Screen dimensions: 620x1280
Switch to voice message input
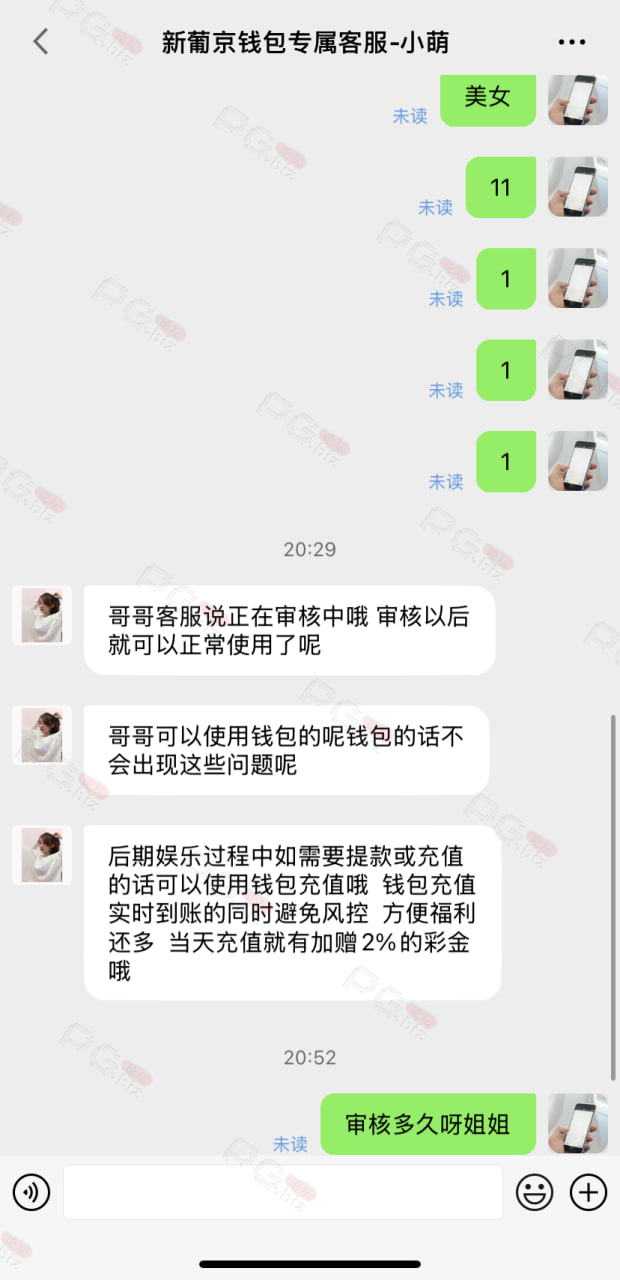[31, 1192]
